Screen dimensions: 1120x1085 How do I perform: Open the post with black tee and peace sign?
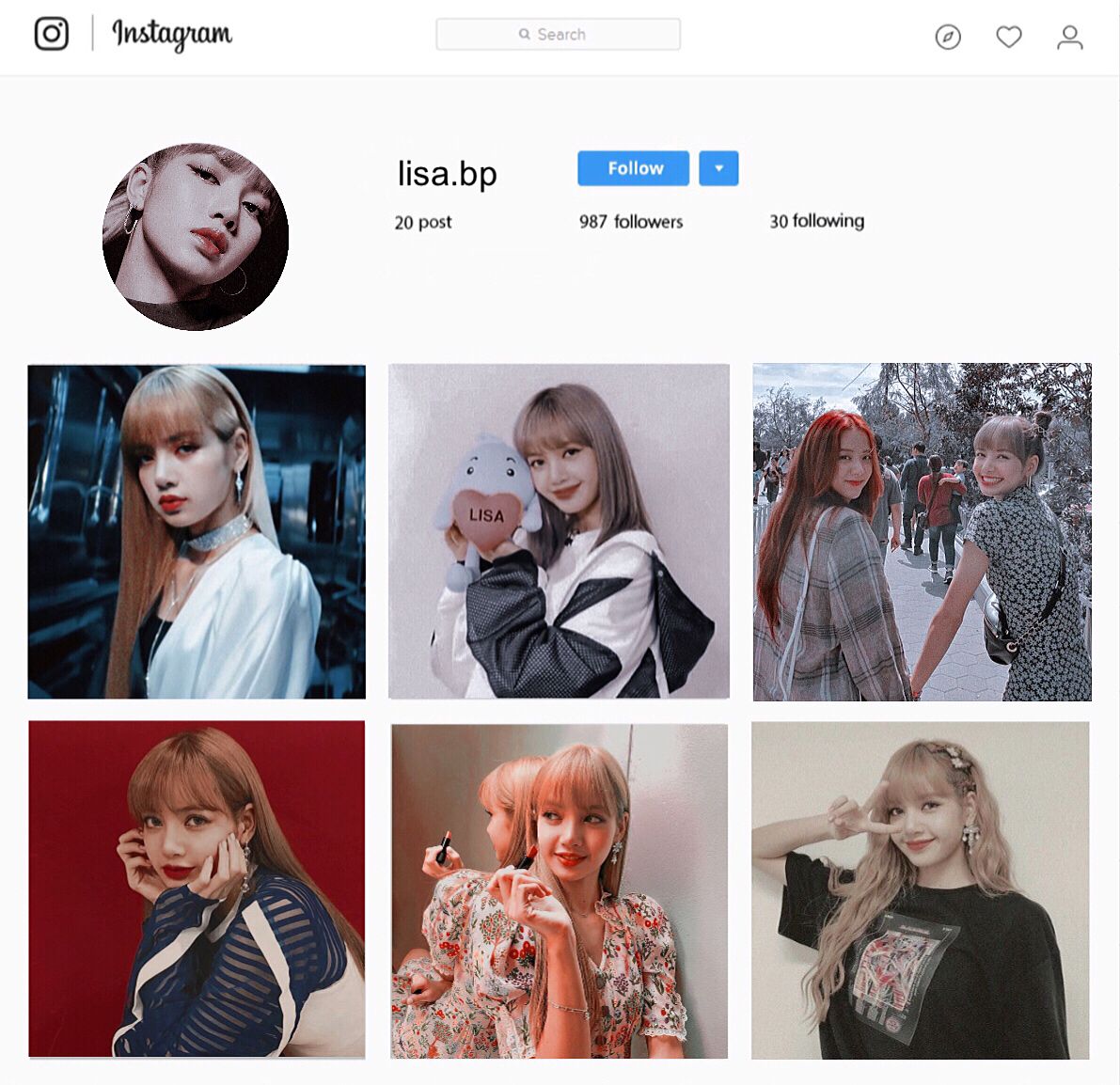tap(920, 890)
